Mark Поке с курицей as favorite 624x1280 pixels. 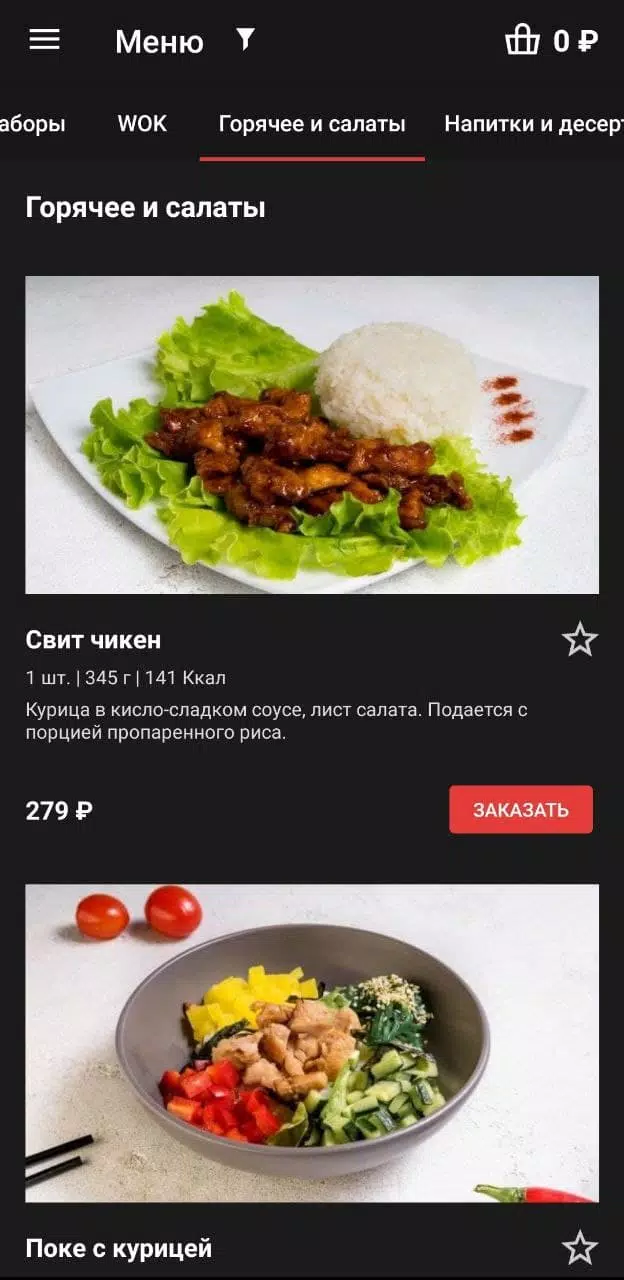pos(579,1248)
